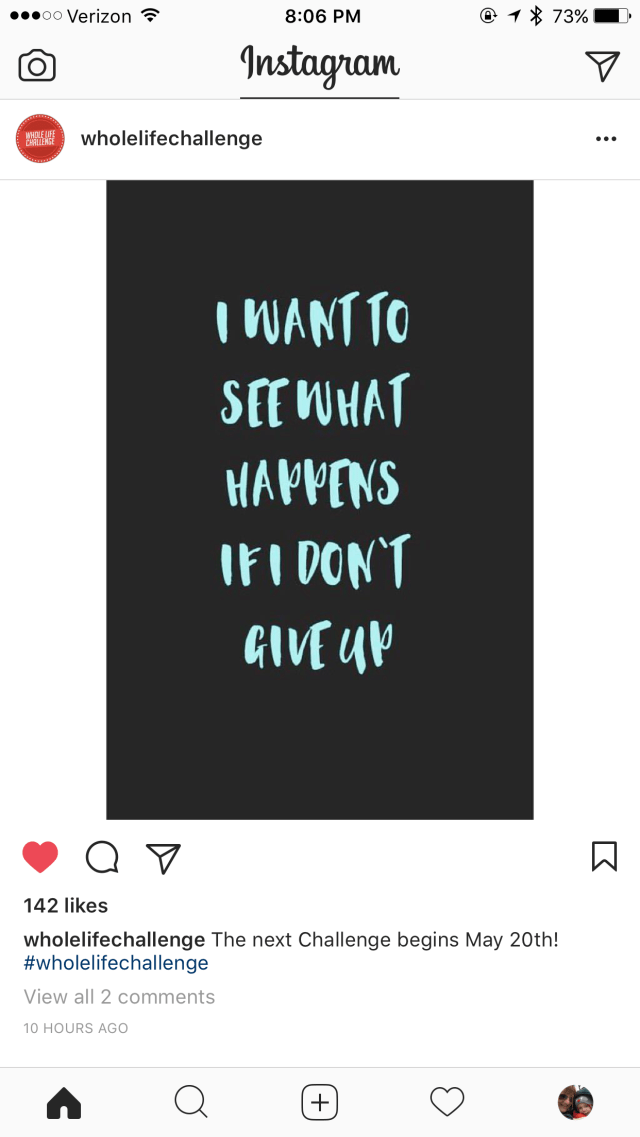Bookmark the wholelifechallenge post

tap(604, 856)
